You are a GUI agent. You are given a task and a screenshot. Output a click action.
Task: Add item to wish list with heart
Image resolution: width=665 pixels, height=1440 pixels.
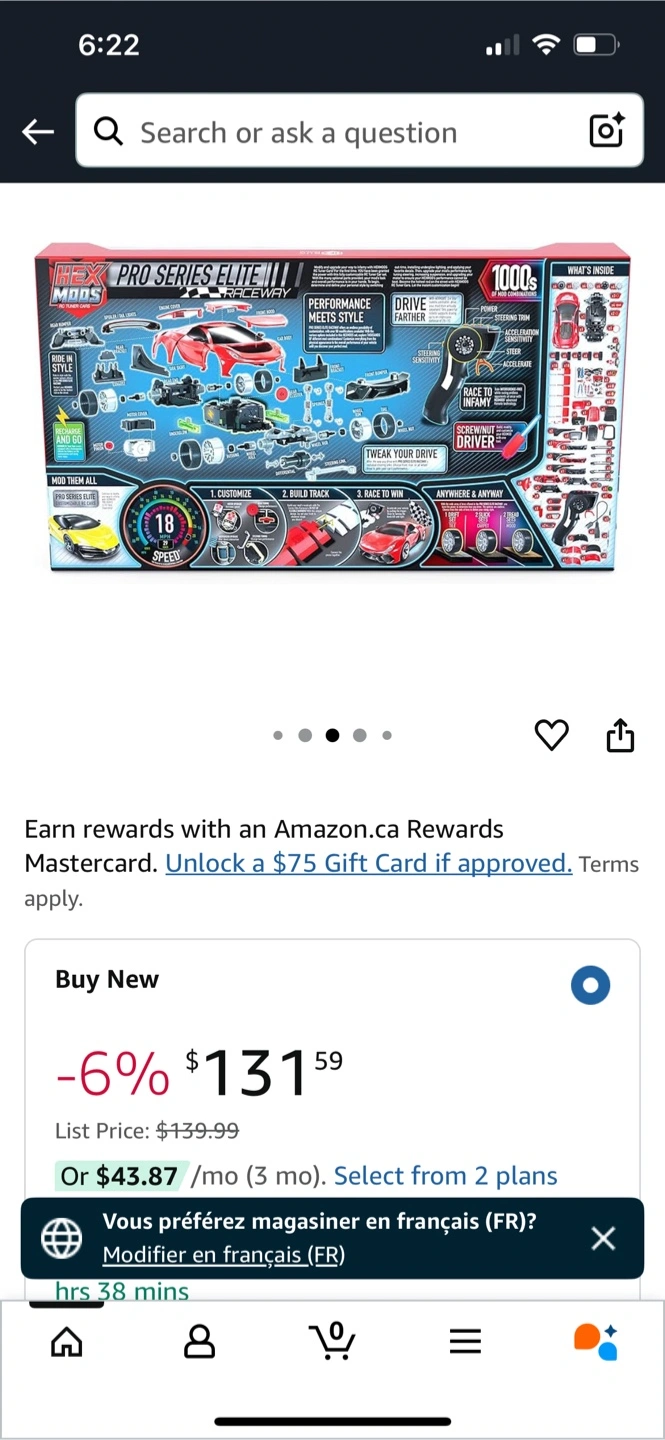[552, 735]
